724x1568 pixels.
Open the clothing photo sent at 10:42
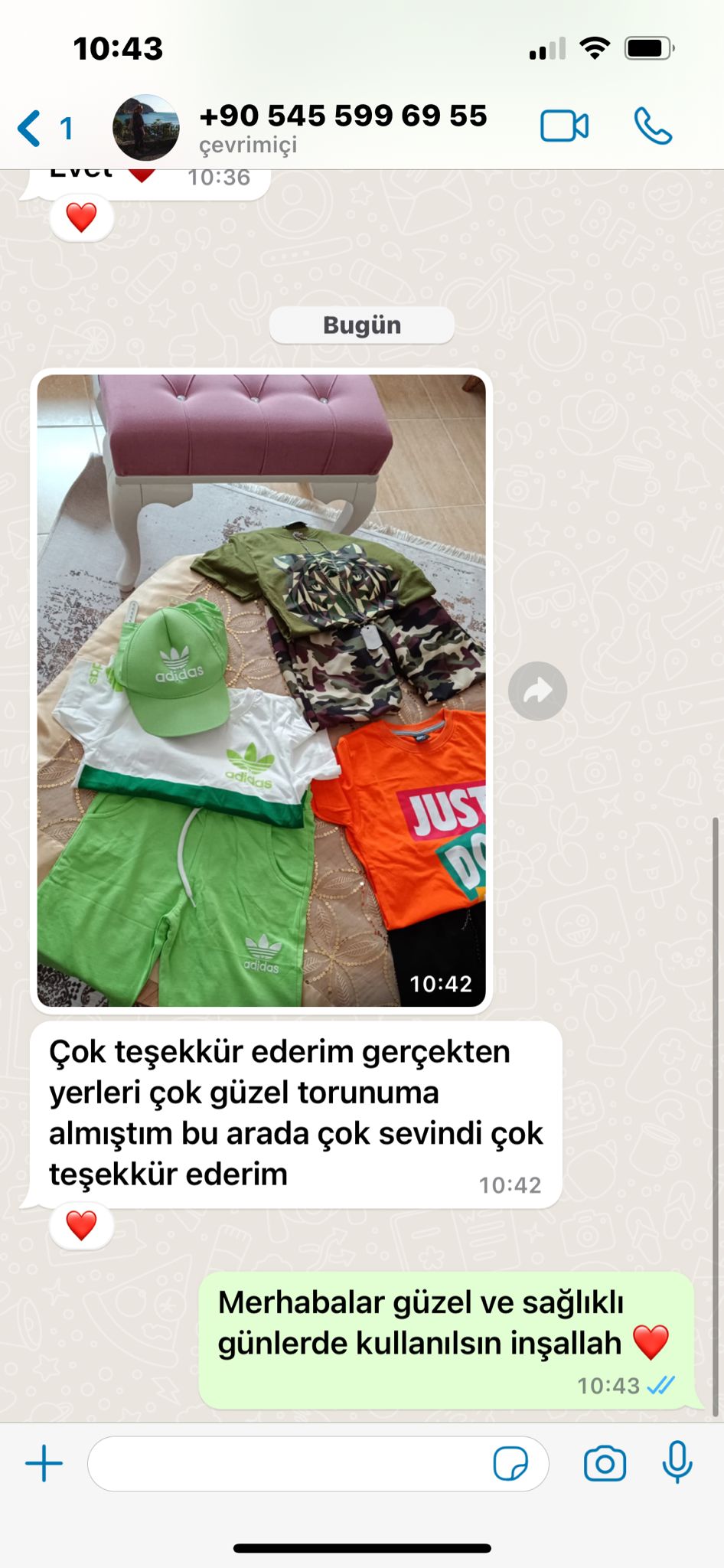(261, 690)
